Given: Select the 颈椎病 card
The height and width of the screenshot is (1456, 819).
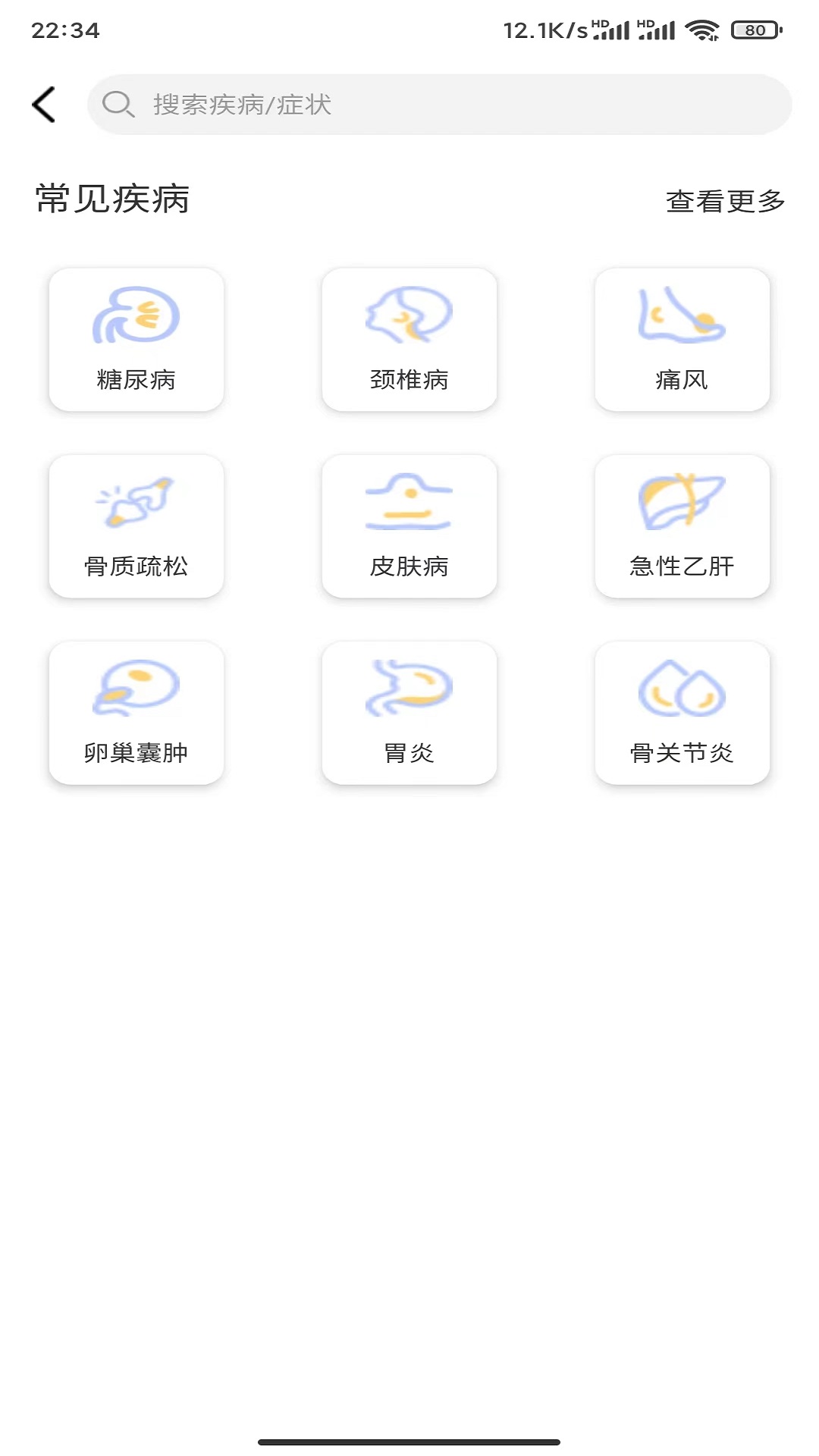Looking at the screenshot, I should 409,340.
